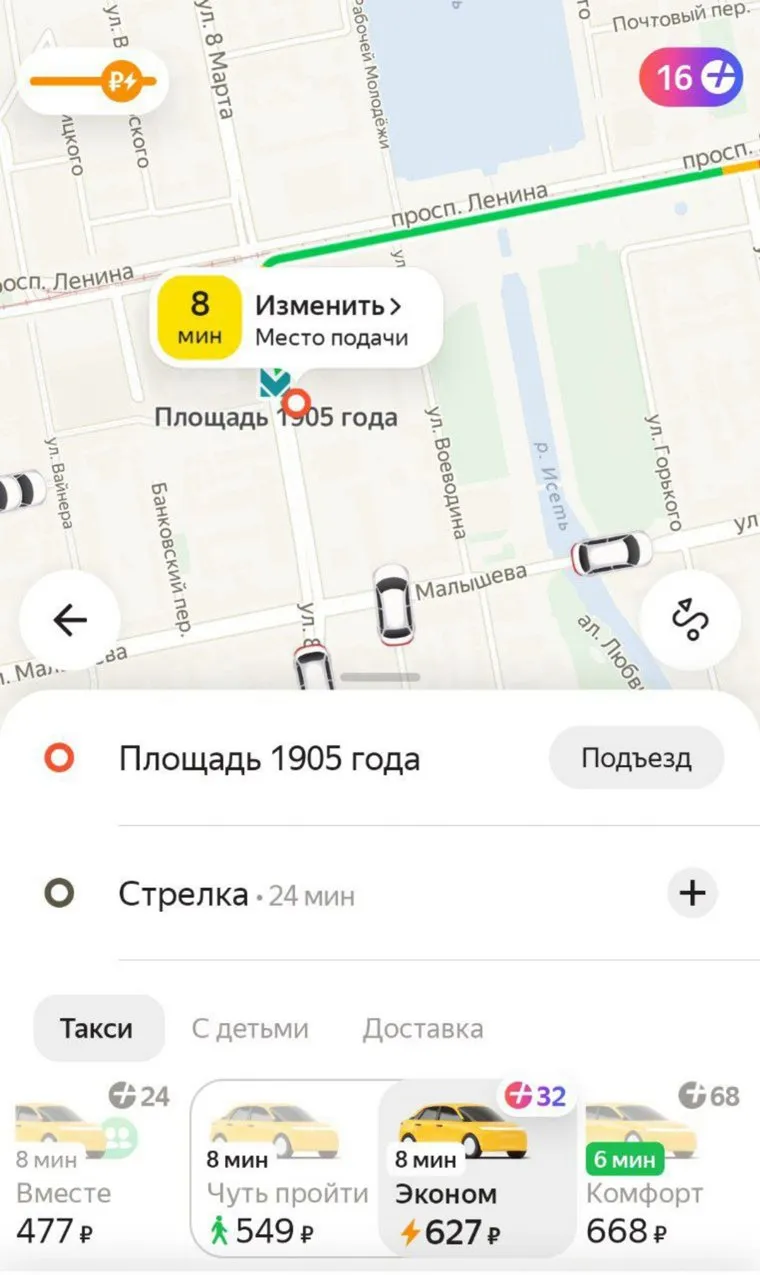Edit destination Стрелка
The height and width of the screenshot is (1275, 760).
tap(184, 894)
